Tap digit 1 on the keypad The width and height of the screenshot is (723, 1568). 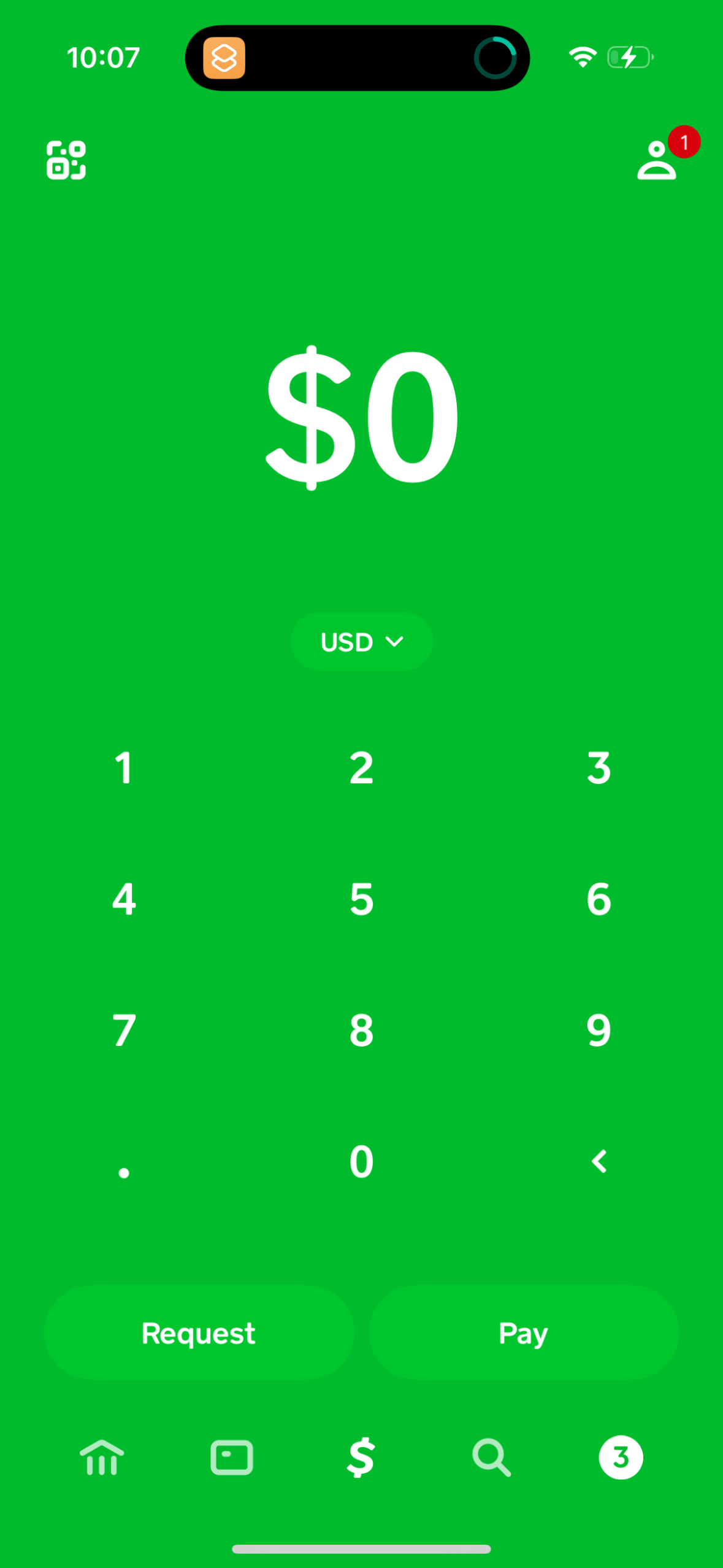coord(124,768)
